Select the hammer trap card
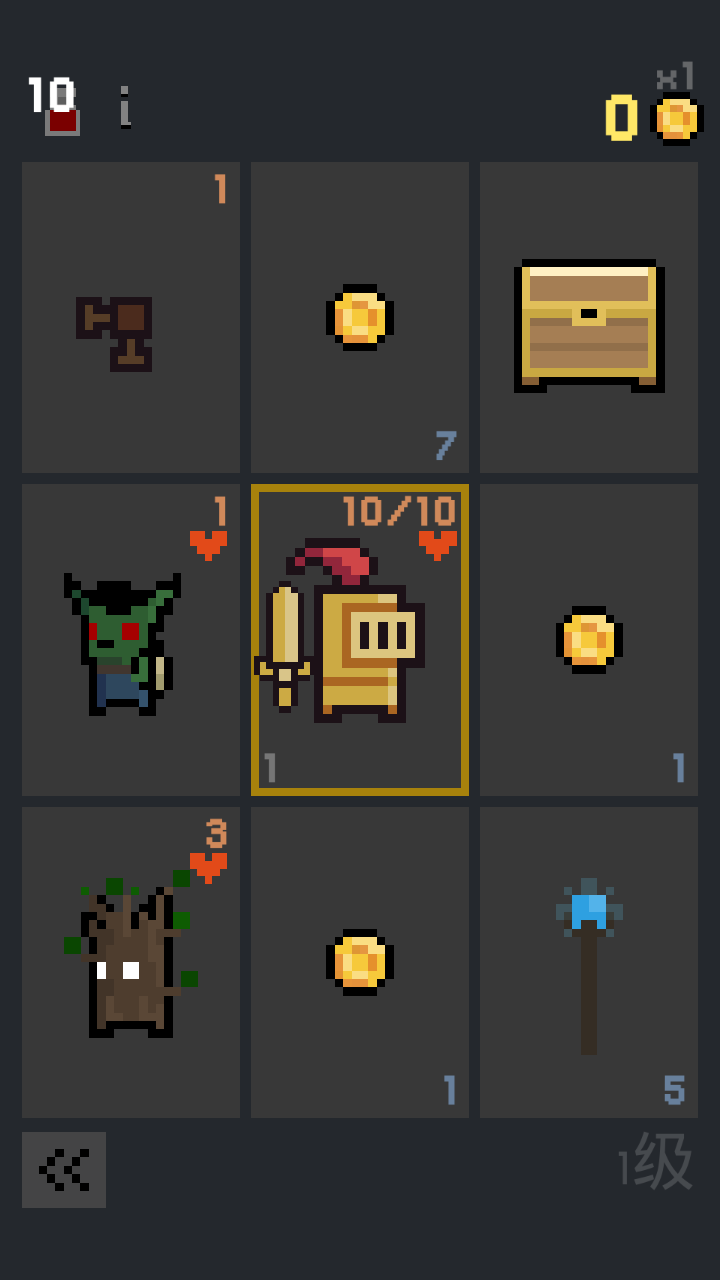Image resolution: width=720 pixels, height=1280 pixels. [x=131, y=318]
